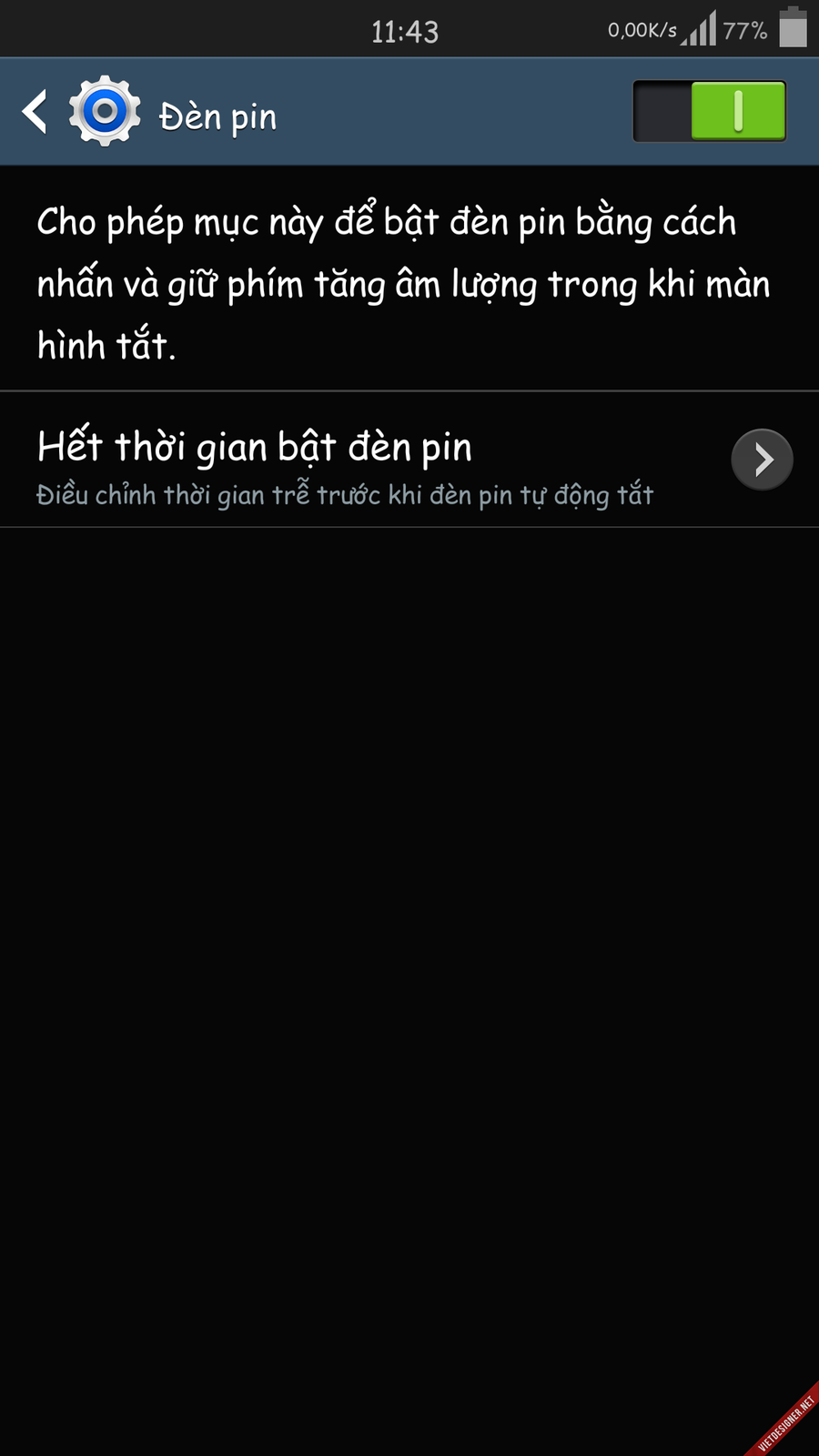The image size is (819, 1456).
Task: Open Hết thời gian bật đèn pin
Action: 409,460
